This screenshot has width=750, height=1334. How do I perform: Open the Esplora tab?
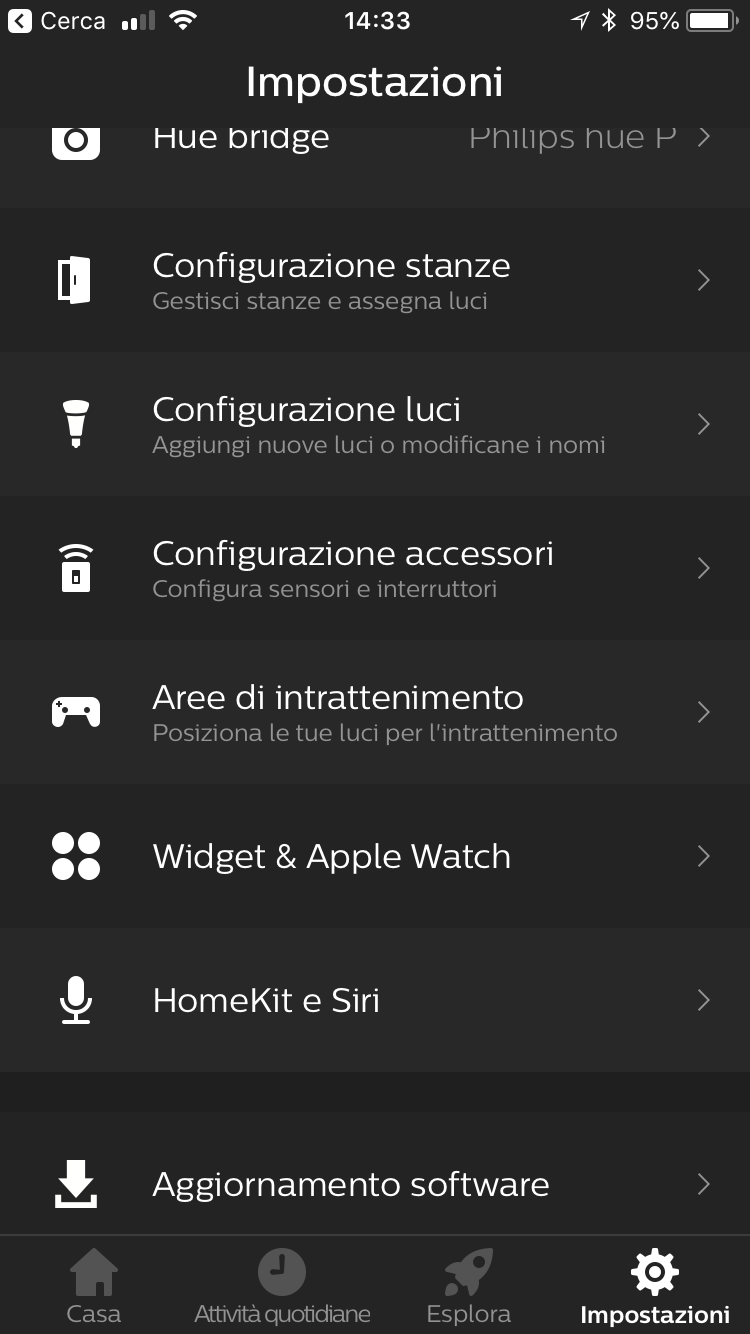pyautogui.click(x=468, y=1287)
